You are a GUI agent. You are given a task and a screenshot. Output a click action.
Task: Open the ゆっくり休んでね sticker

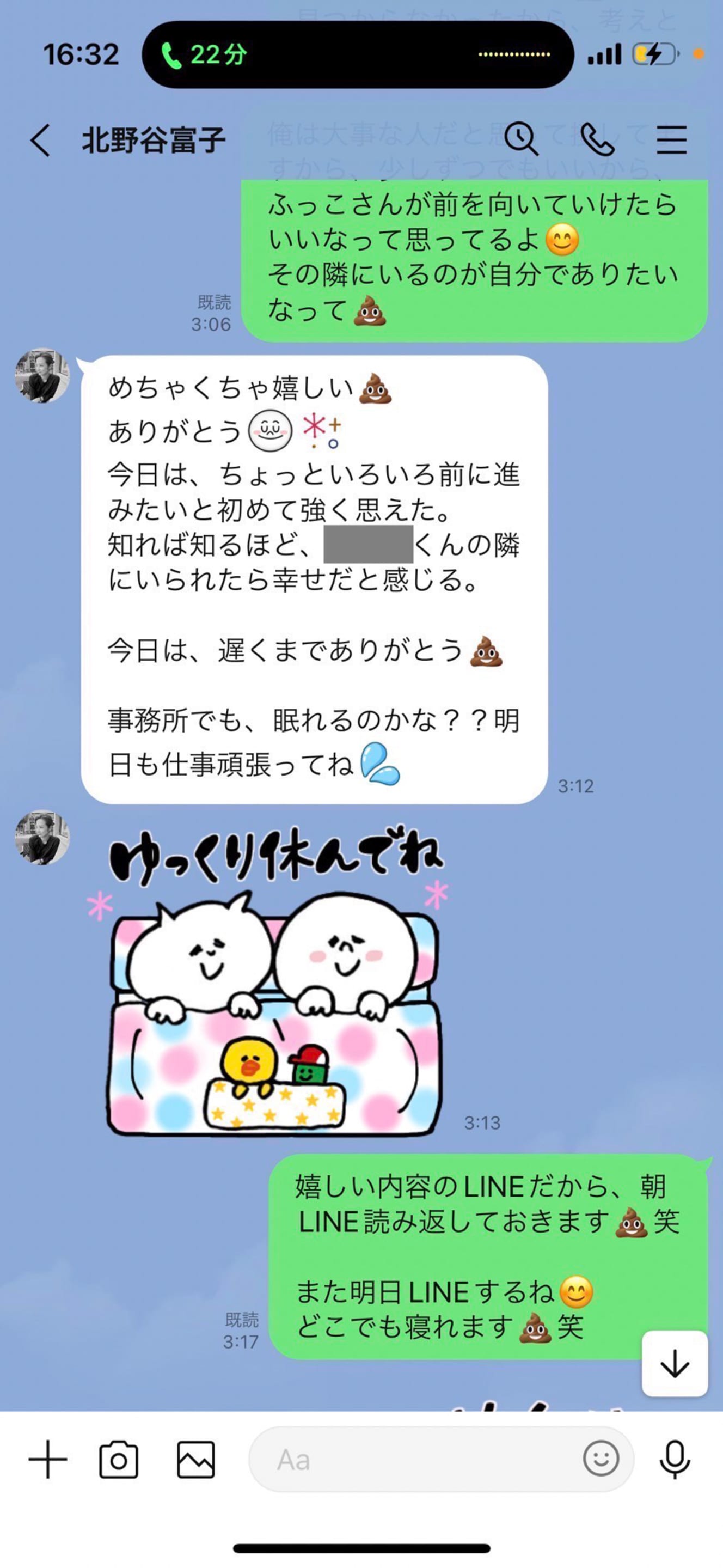coord(274,980)
